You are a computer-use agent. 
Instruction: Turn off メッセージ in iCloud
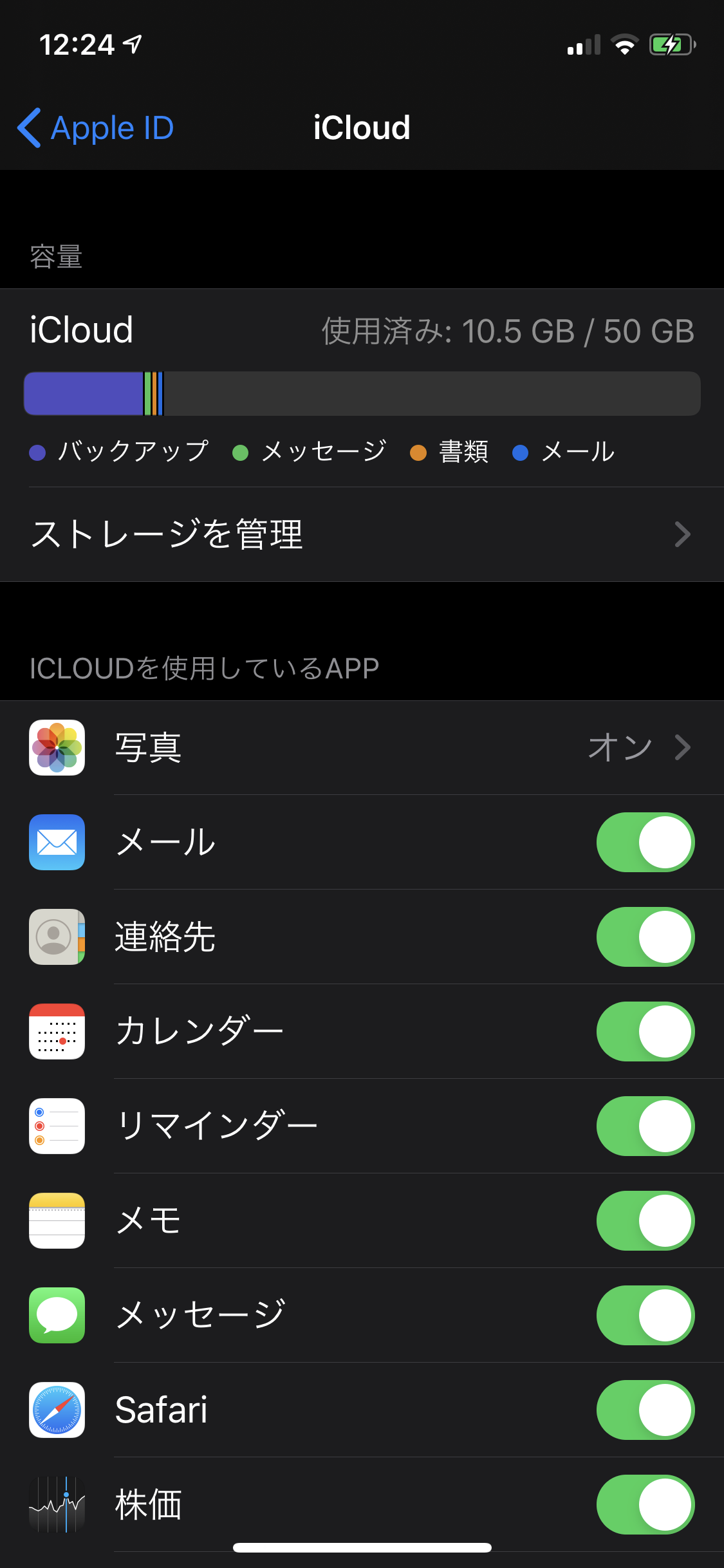tap(645, 1315)
